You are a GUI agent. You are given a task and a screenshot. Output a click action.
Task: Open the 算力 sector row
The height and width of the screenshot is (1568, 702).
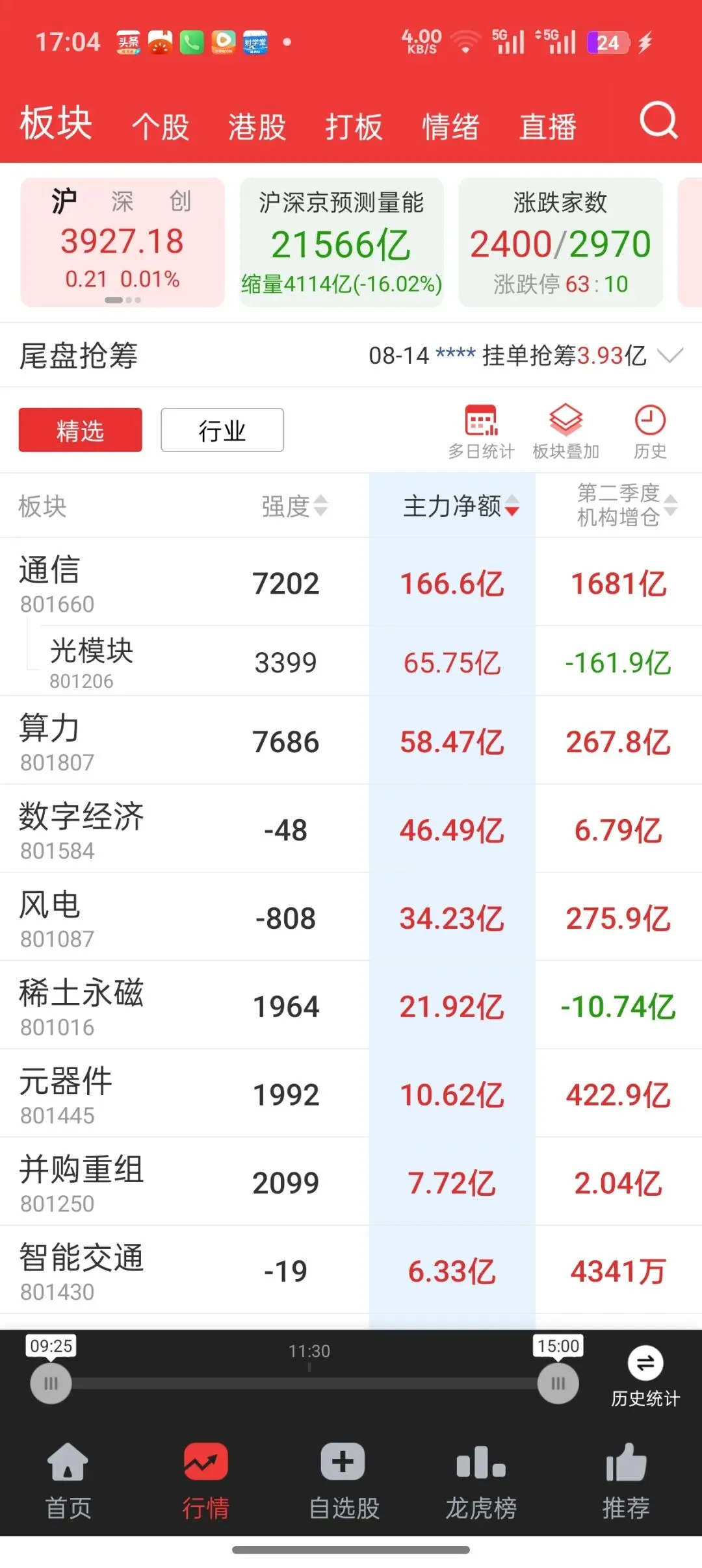(351, 740)
